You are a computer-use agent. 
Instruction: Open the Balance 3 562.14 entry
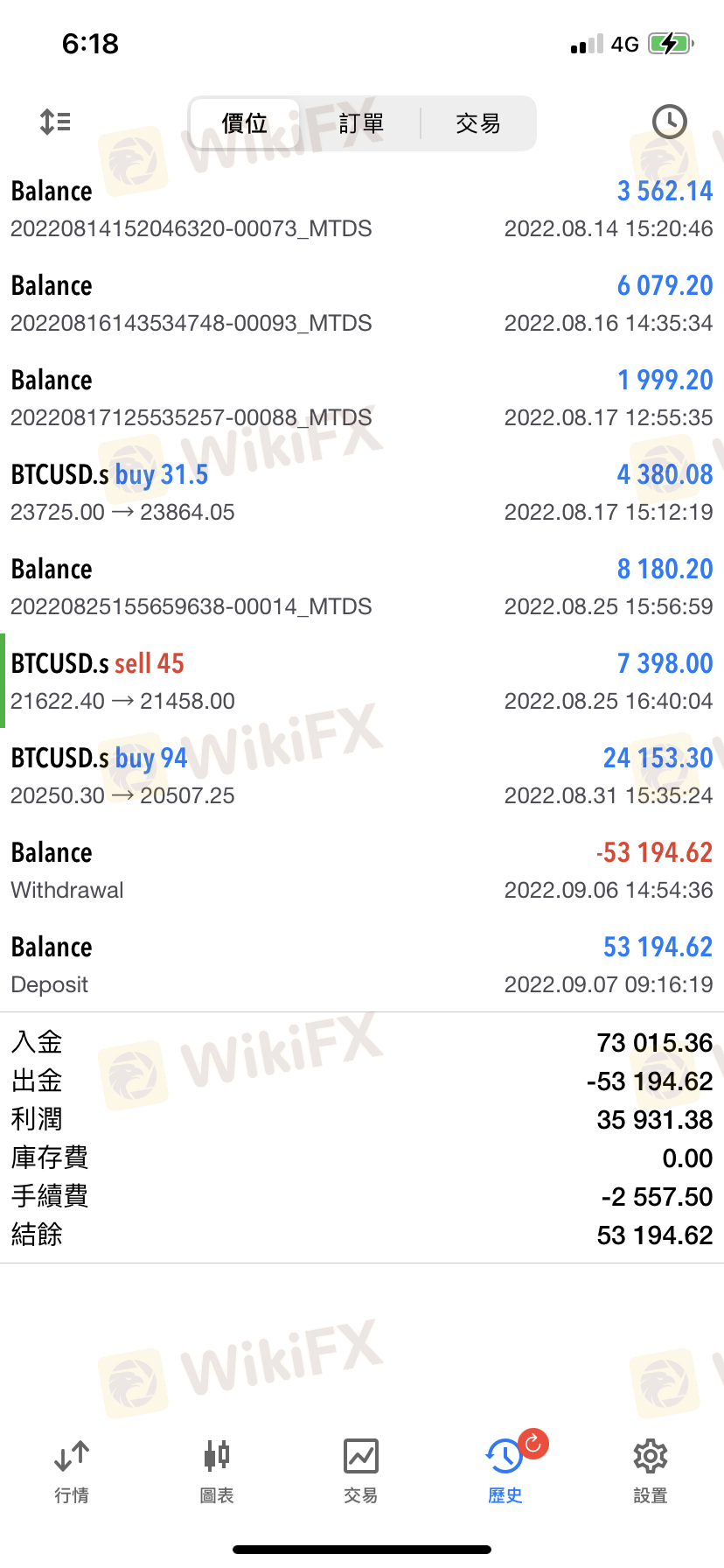[x=362, y=208]
